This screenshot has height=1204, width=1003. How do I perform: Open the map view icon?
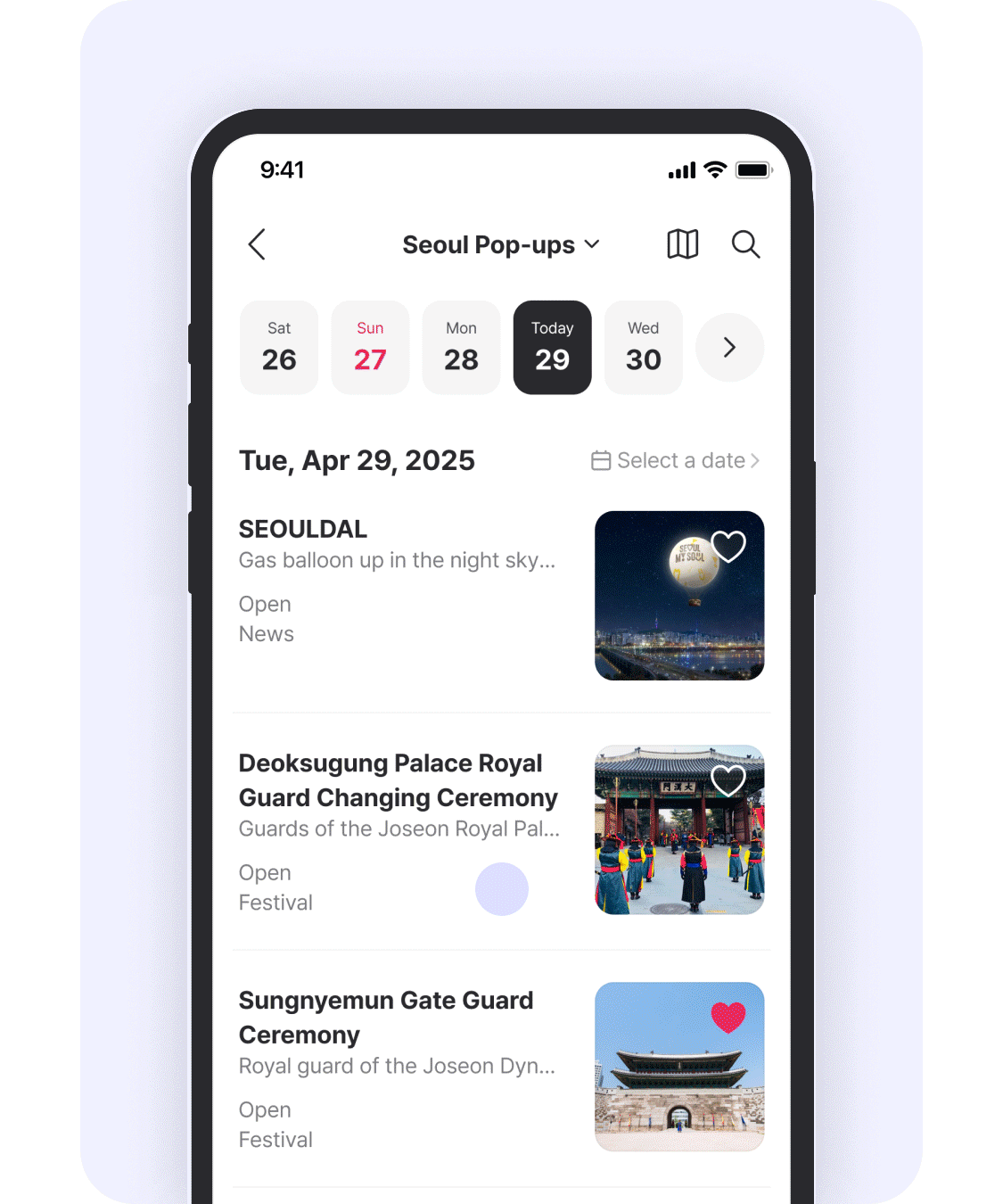pos(683,244)
